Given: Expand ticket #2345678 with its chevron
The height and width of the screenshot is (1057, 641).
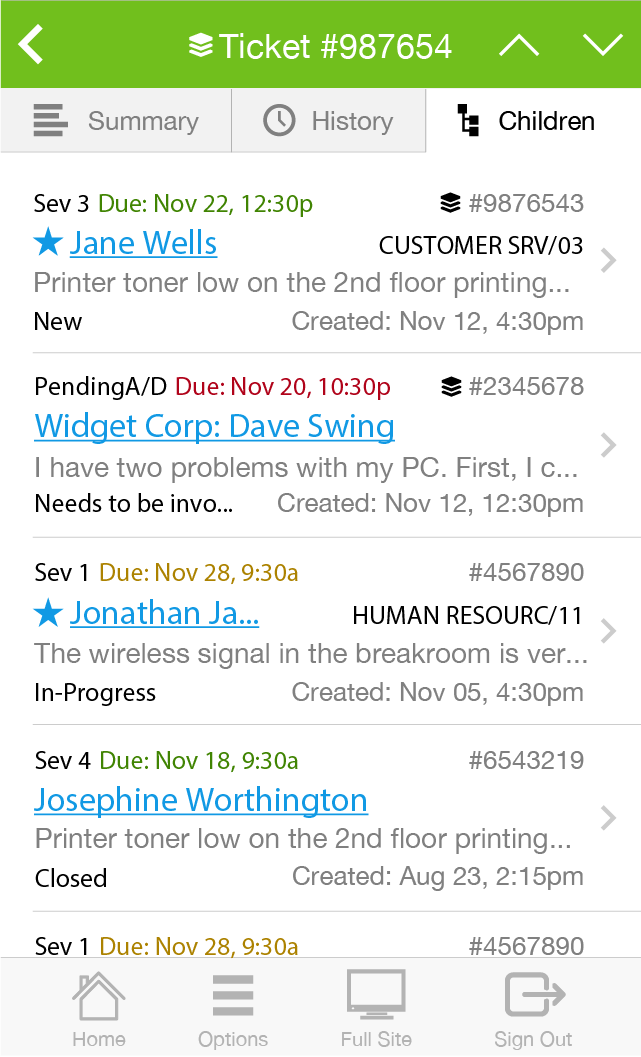Looking at the screenshot, I should (x=608, y=445).
